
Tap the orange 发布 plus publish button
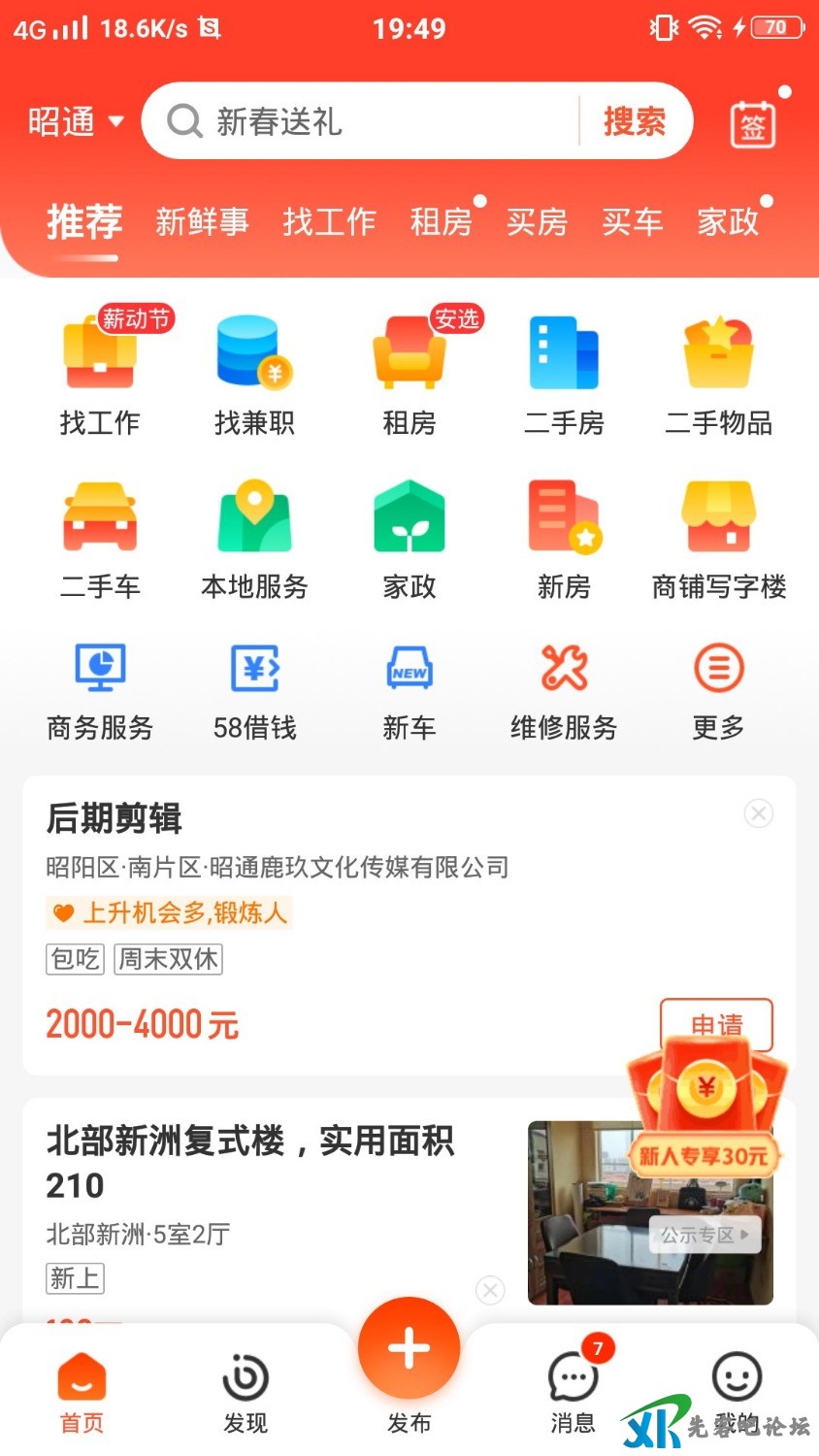click(409, 1347)
